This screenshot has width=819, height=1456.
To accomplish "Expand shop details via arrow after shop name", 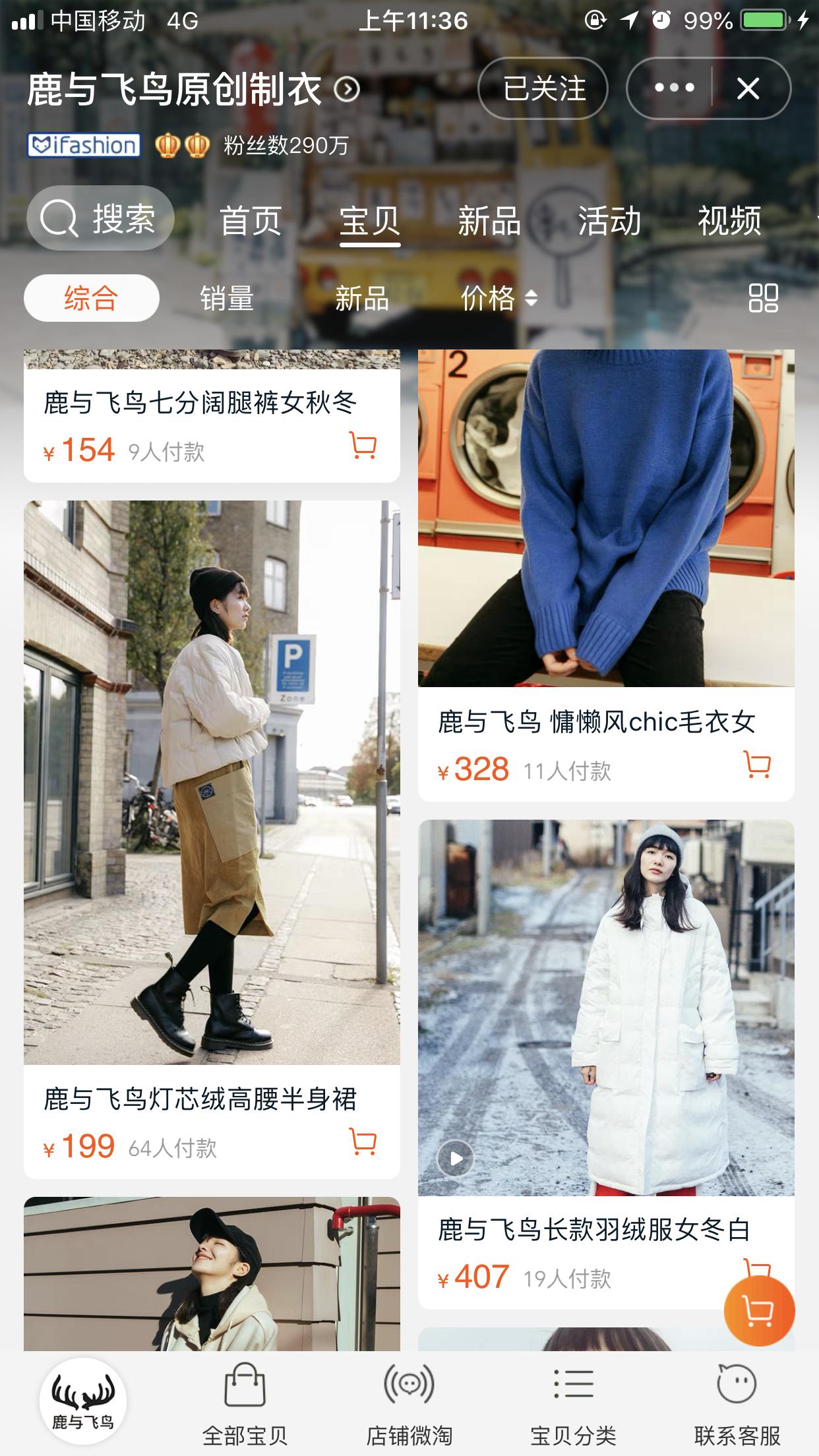I will (x=348, y=89).
